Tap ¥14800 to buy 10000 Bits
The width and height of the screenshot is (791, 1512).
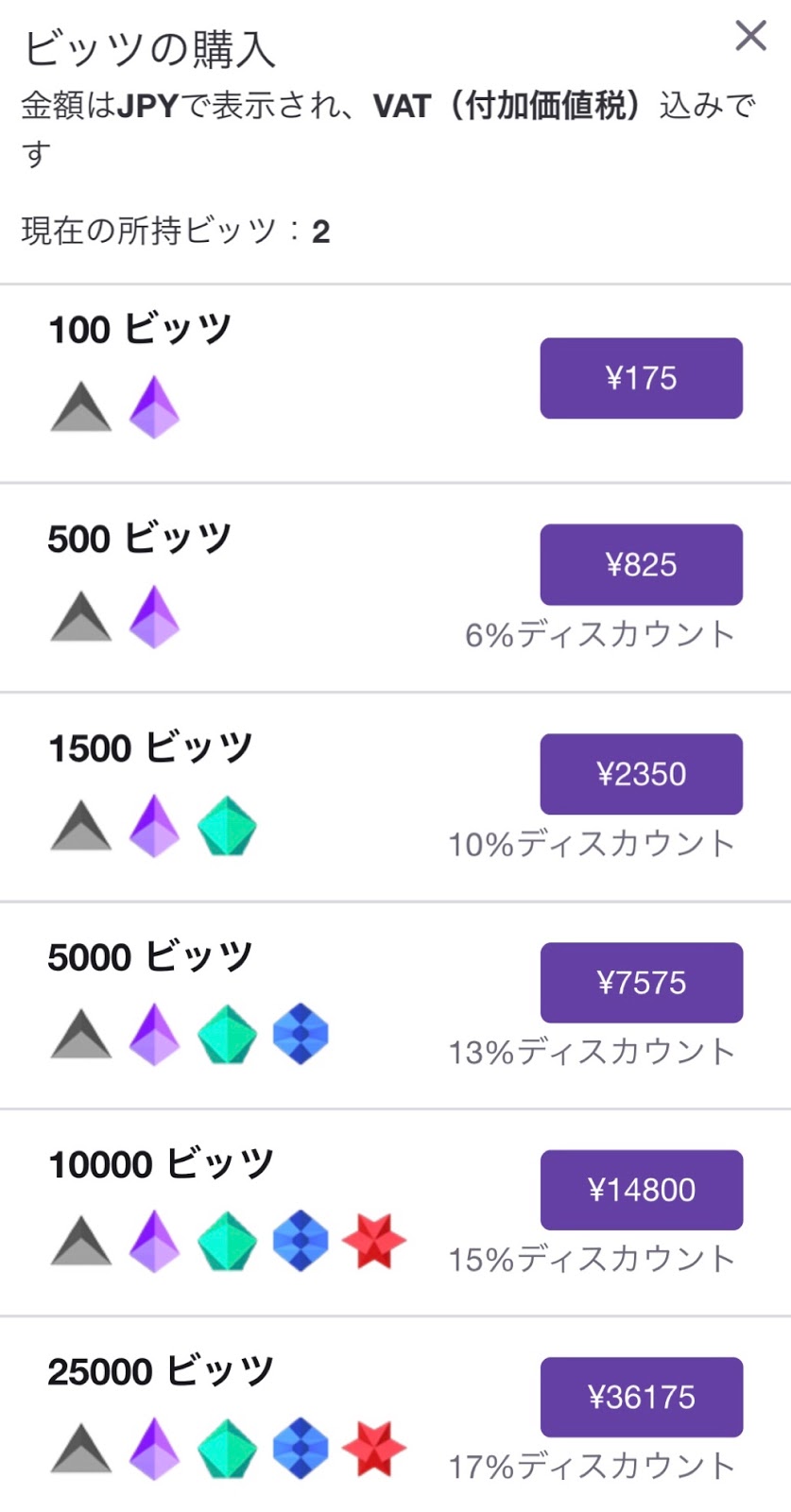tap(641, 1190)
